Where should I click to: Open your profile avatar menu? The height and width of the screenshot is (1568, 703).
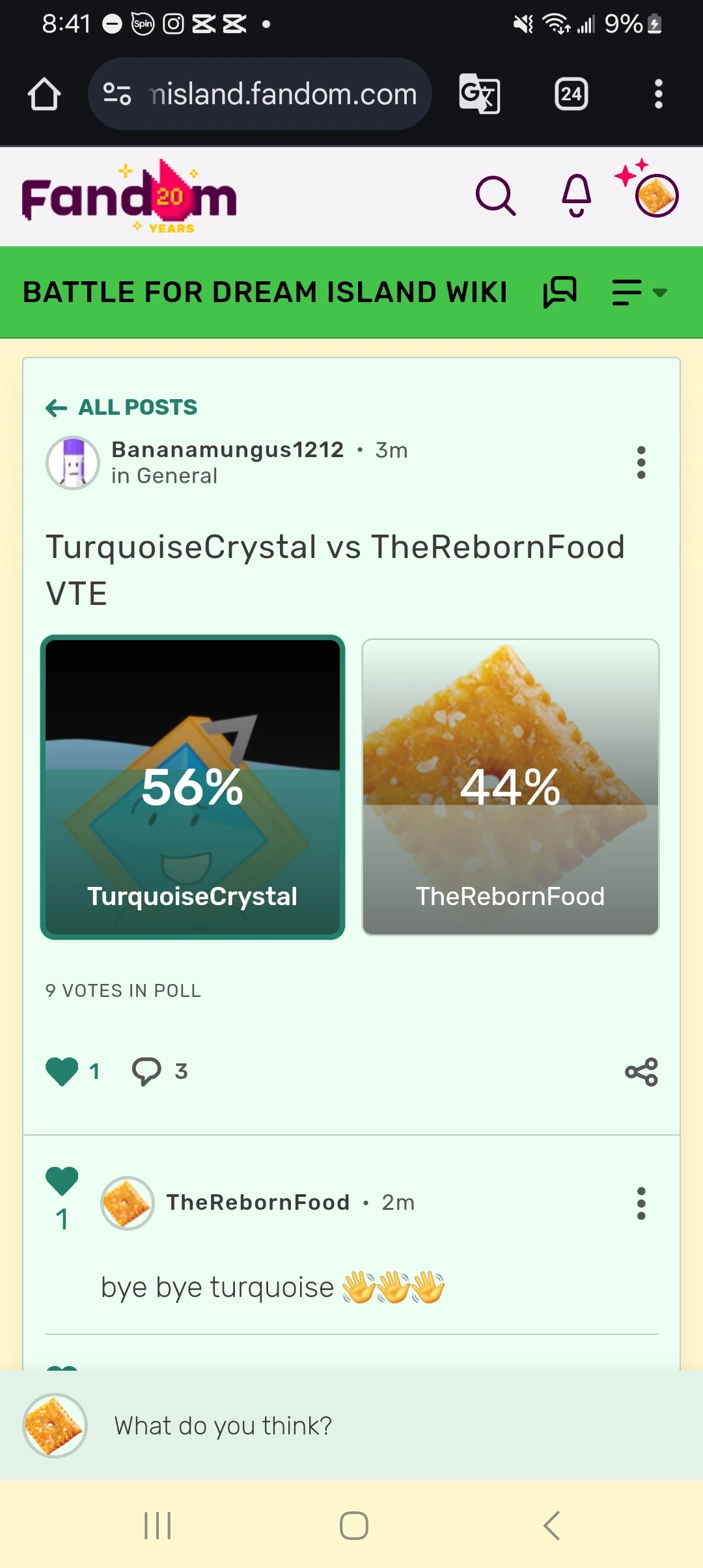point(655,196)
